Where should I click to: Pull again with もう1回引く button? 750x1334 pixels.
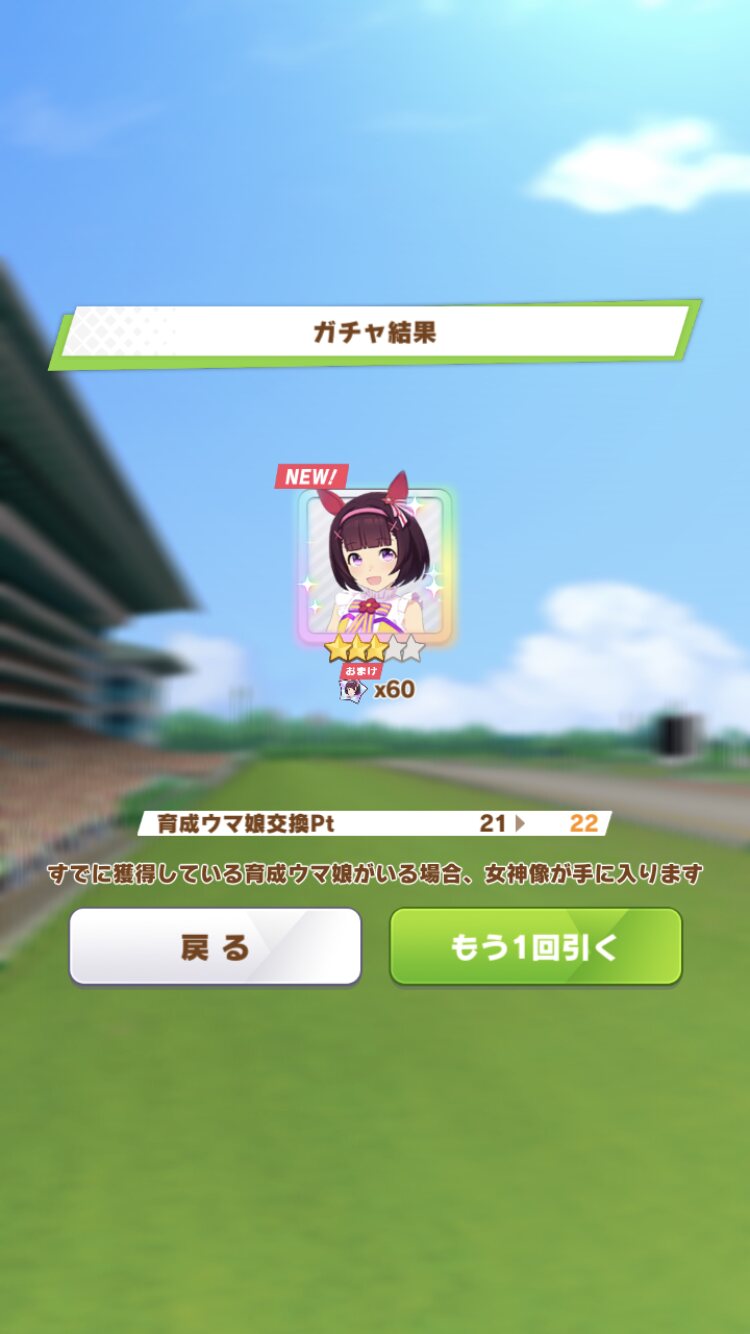[535, 946]
